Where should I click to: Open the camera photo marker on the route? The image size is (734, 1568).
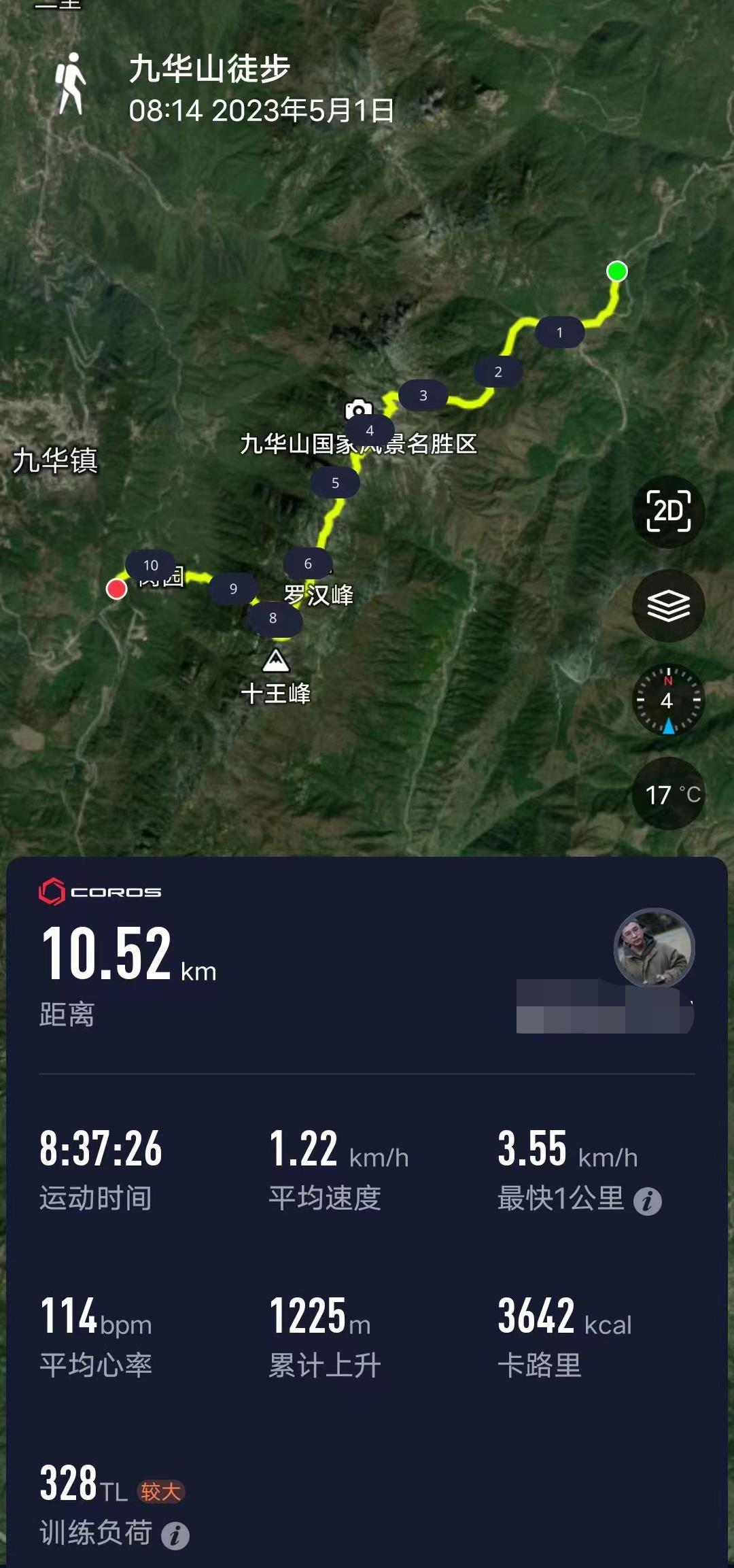coord(358,410)
